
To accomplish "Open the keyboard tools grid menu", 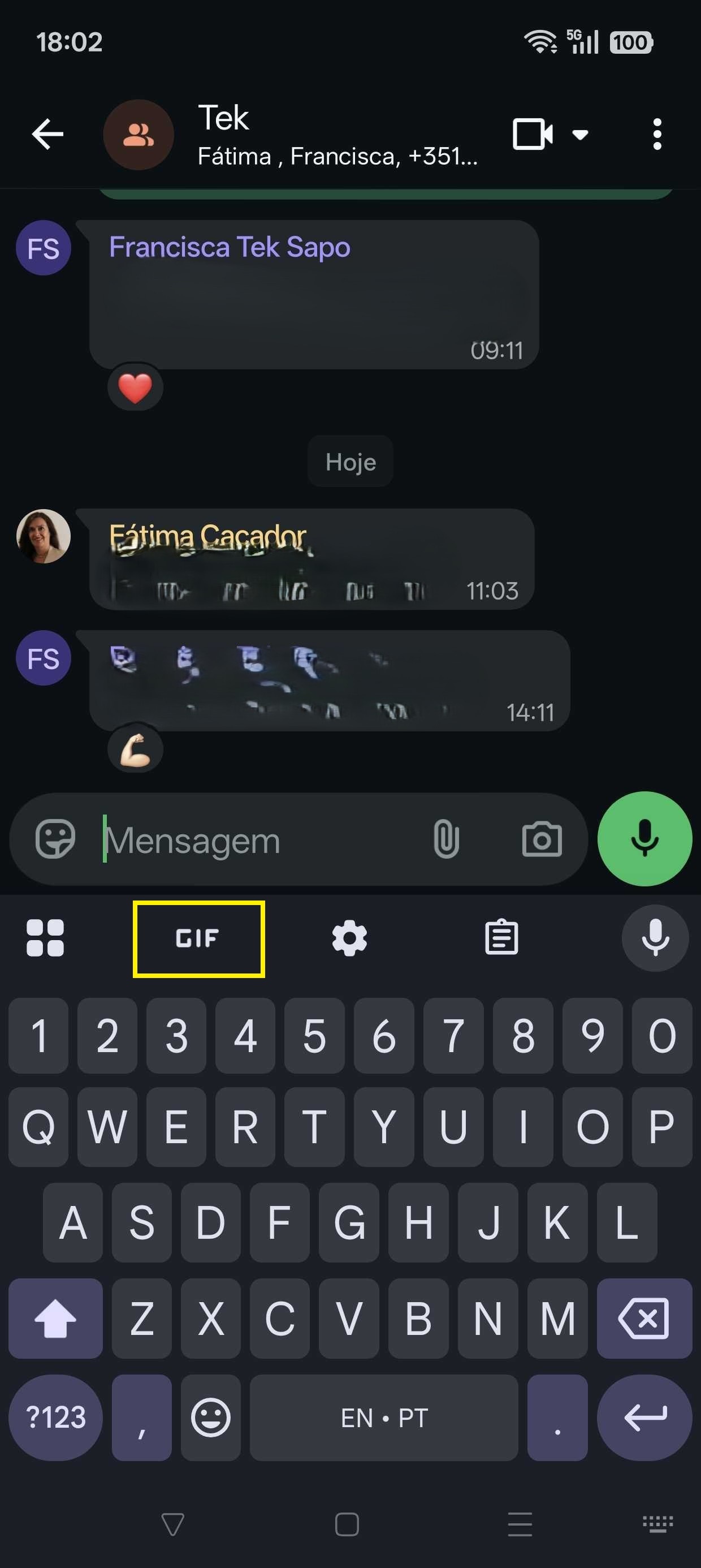I will (45, 938).
